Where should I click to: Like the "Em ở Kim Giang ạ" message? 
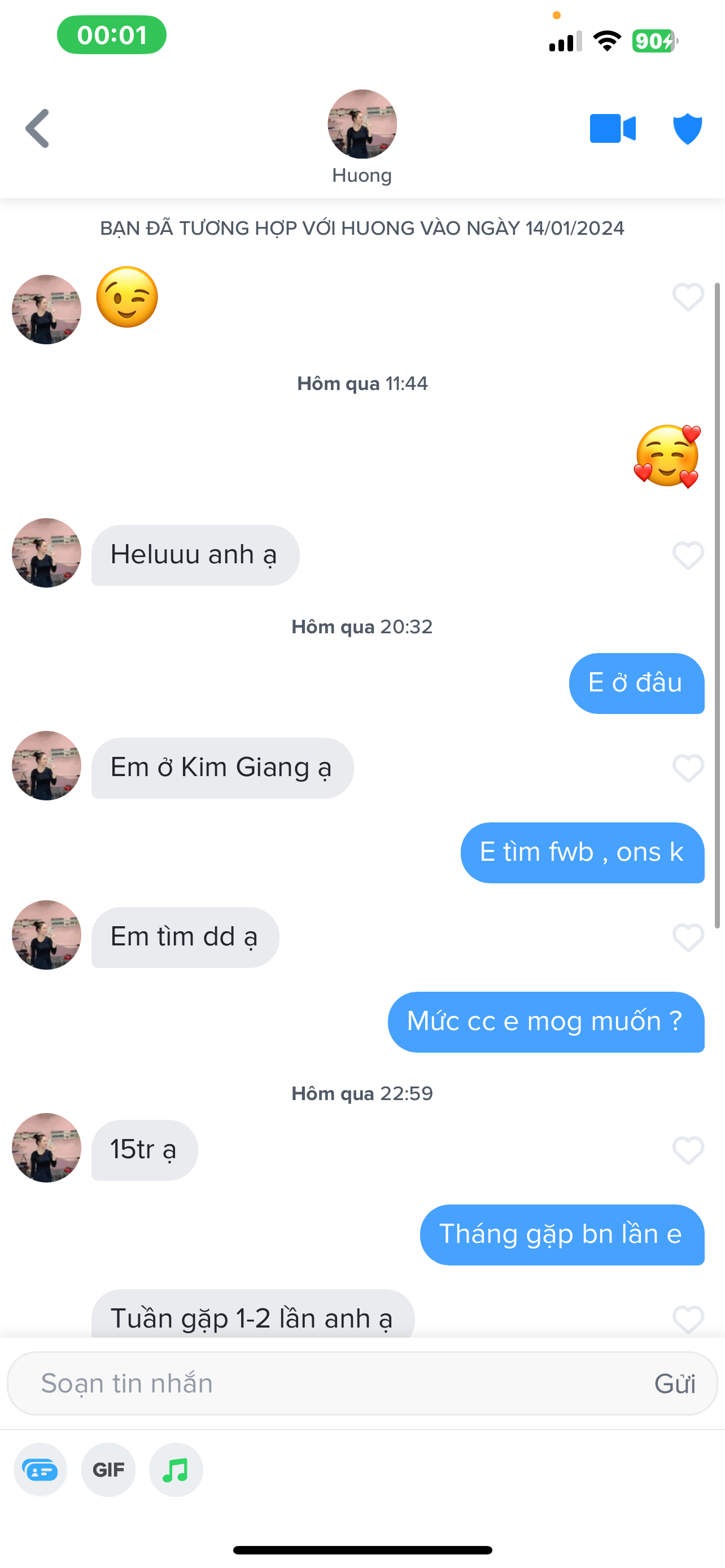coord(688,768)
